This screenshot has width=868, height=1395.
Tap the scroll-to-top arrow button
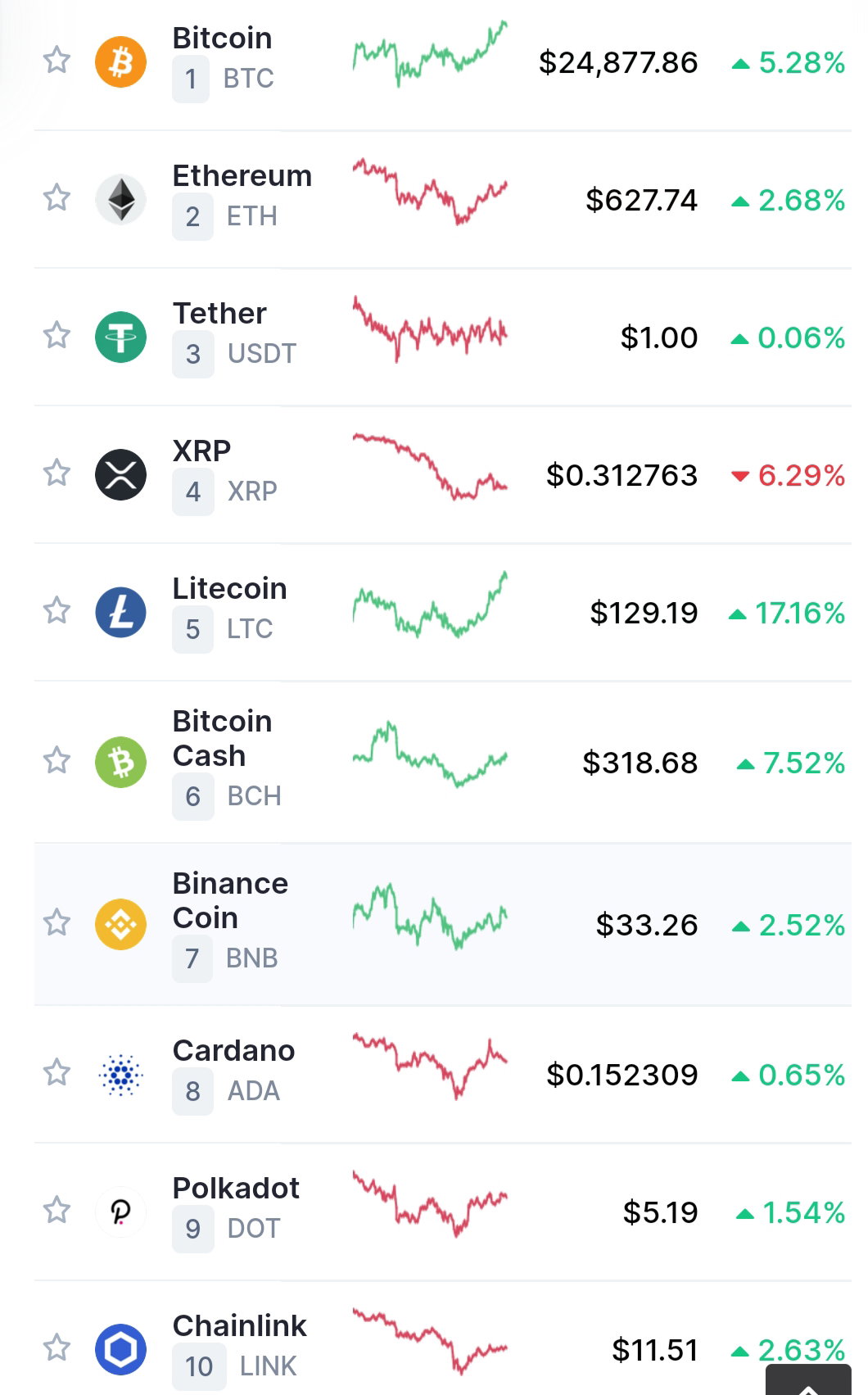pyautogui.click(x=808, y=1381)
